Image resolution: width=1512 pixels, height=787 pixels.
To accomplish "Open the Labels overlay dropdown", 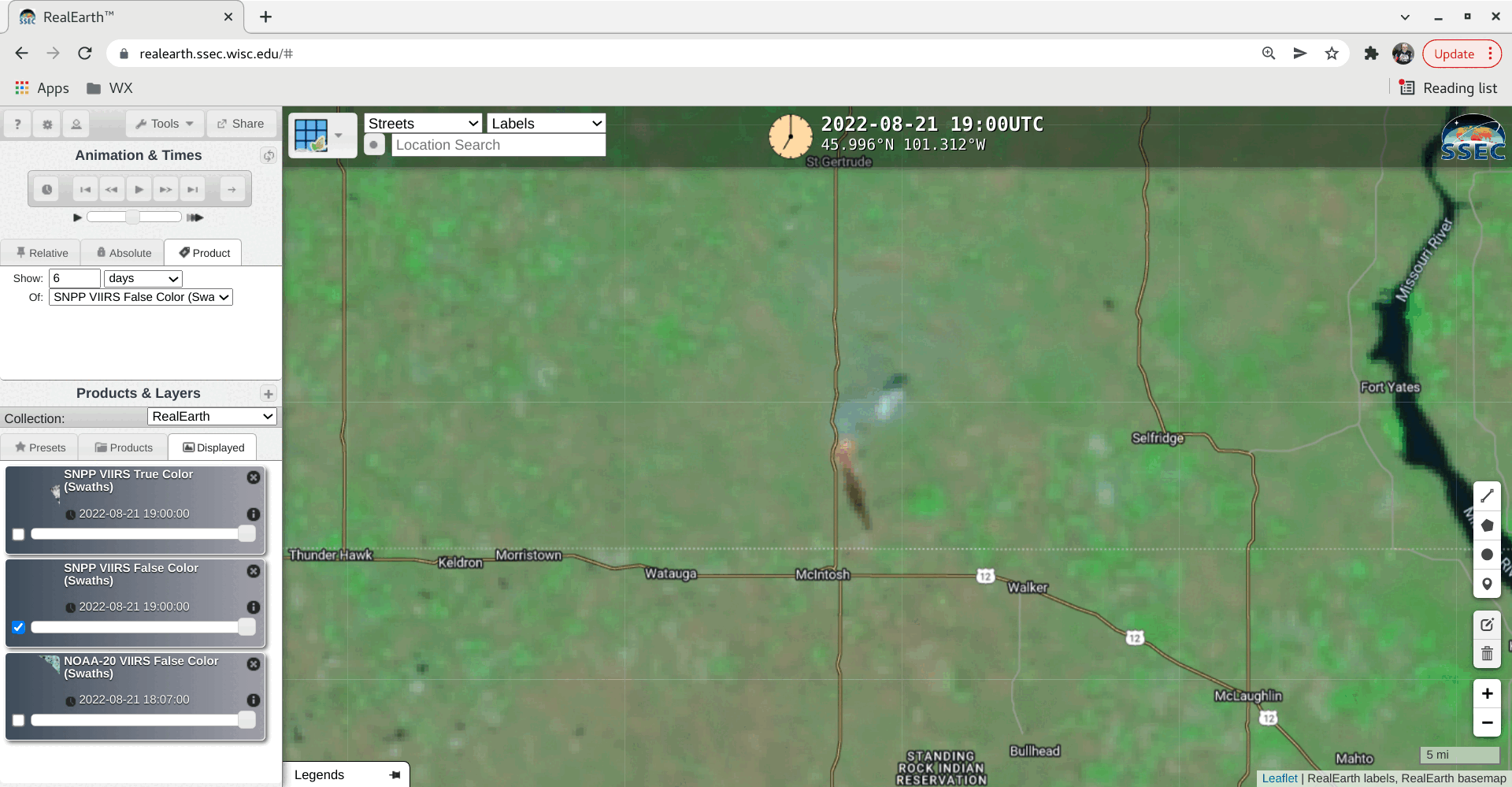I will (x=547, y=124).
